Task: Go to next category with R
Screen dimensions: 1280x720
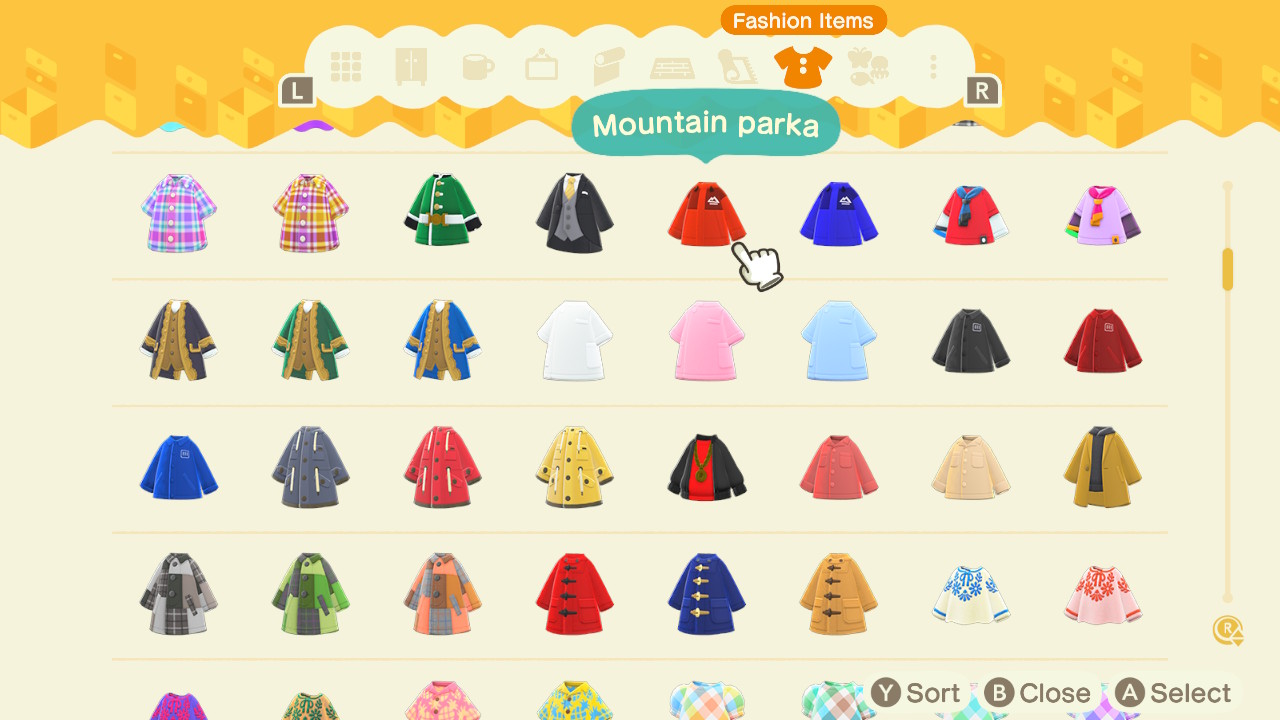Action: click(x=982, y=92)
